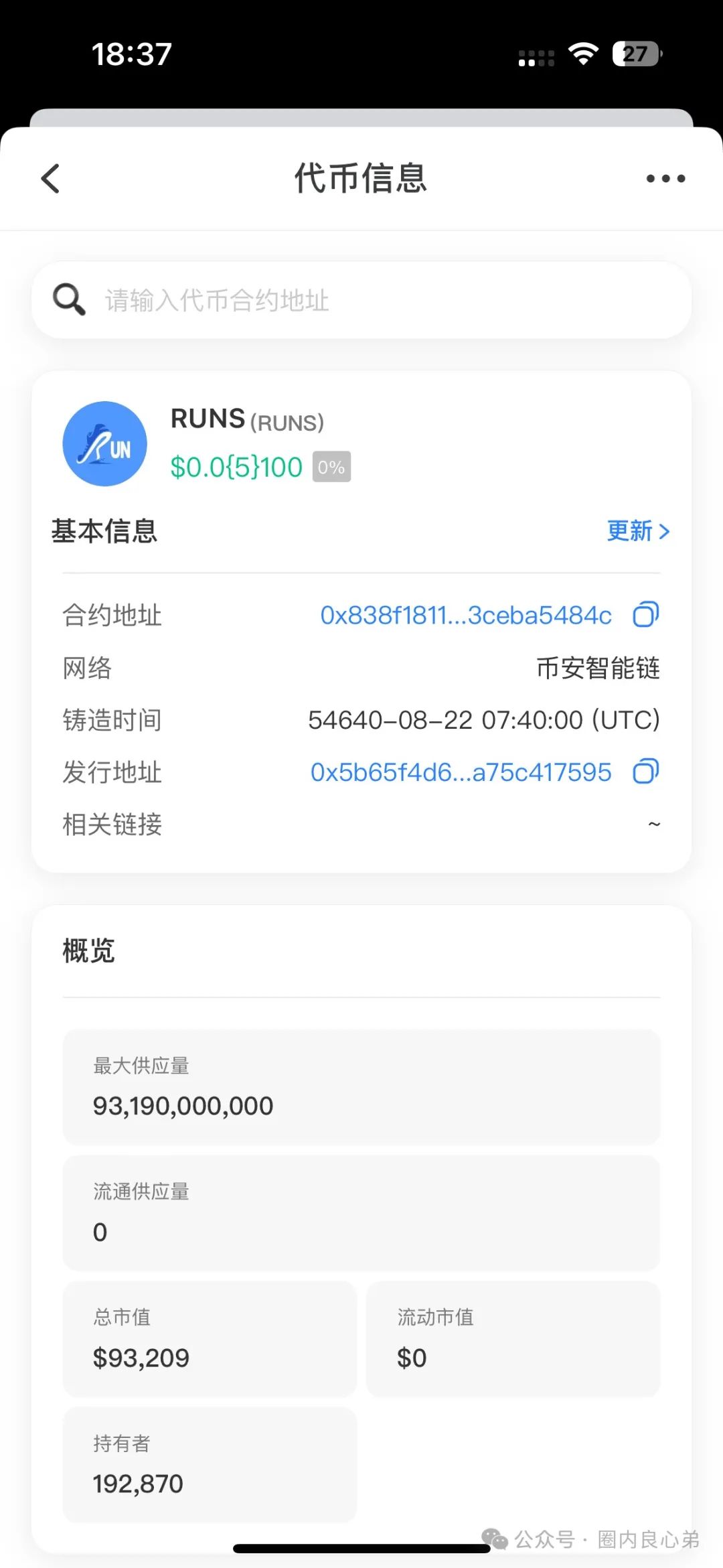Image resolution: width=723 pixels, height=1568 pixels.
Task: Open issuer address 0x5b65f4d6...a75c417595
Action: coord(461,772)
